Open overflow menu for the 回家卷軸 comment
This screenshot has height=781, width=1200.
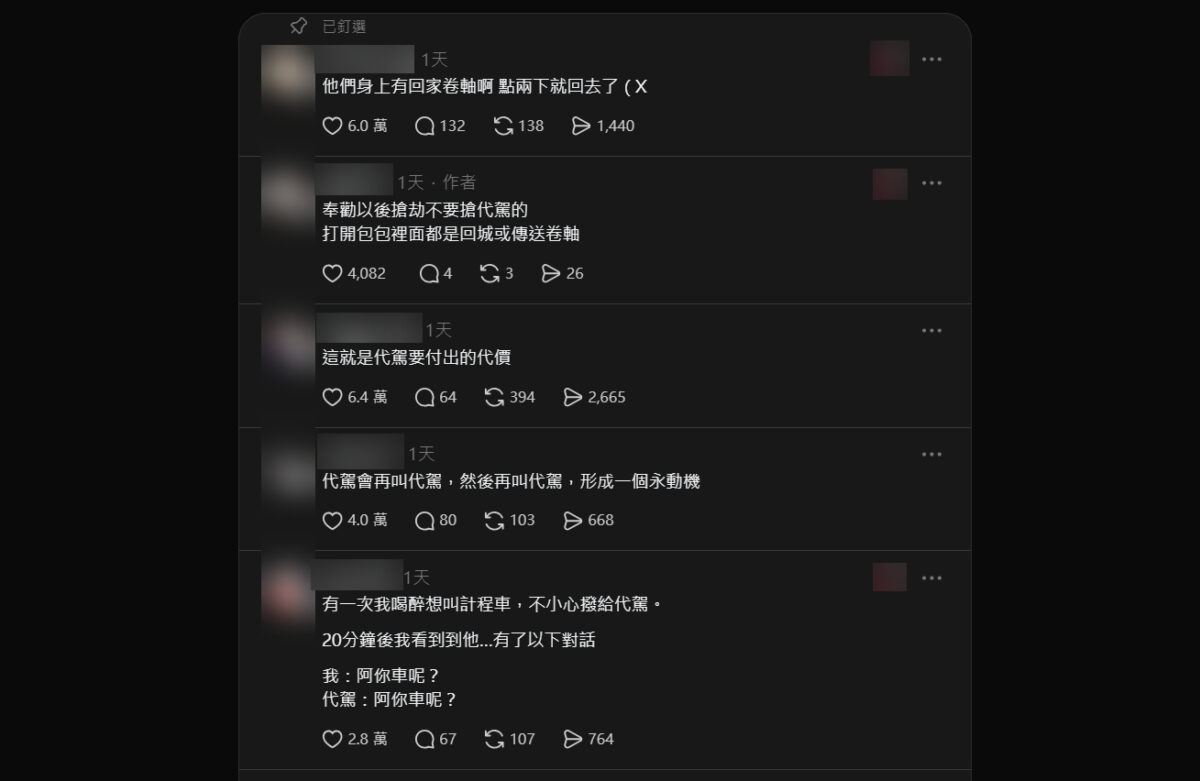click(x=931, y=59)
